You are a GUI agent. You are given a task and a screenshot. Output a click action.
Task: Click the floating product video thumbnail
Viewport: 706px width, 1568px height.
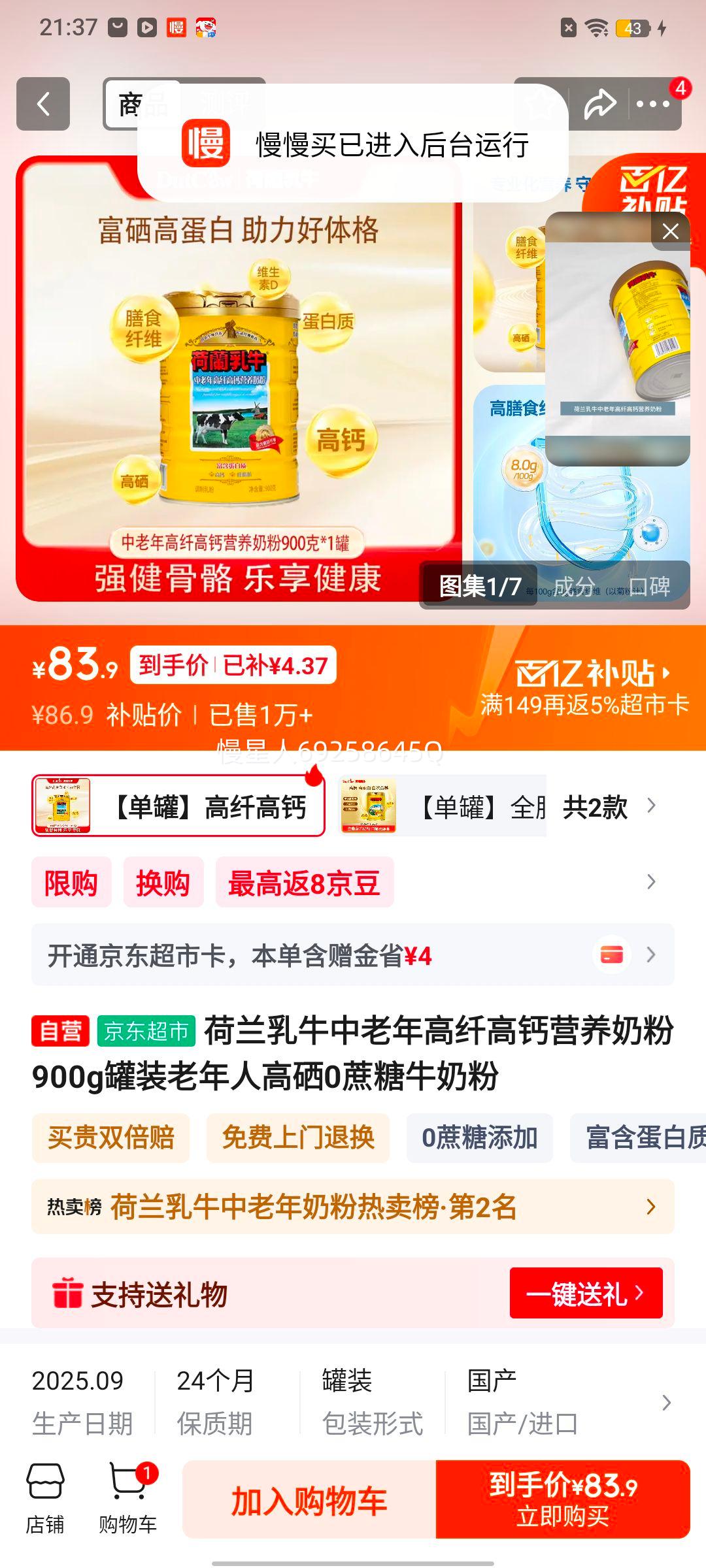[619, 340]
